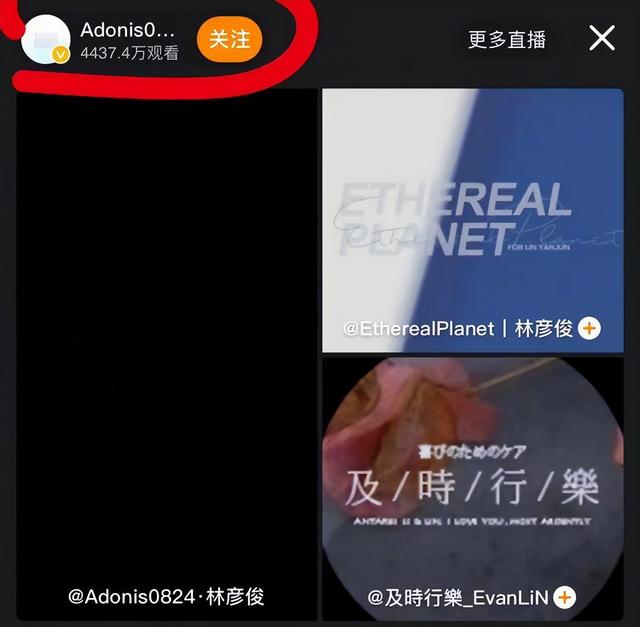Close the live stream view
Screen dimensions: 640x627
click(602, 38)
